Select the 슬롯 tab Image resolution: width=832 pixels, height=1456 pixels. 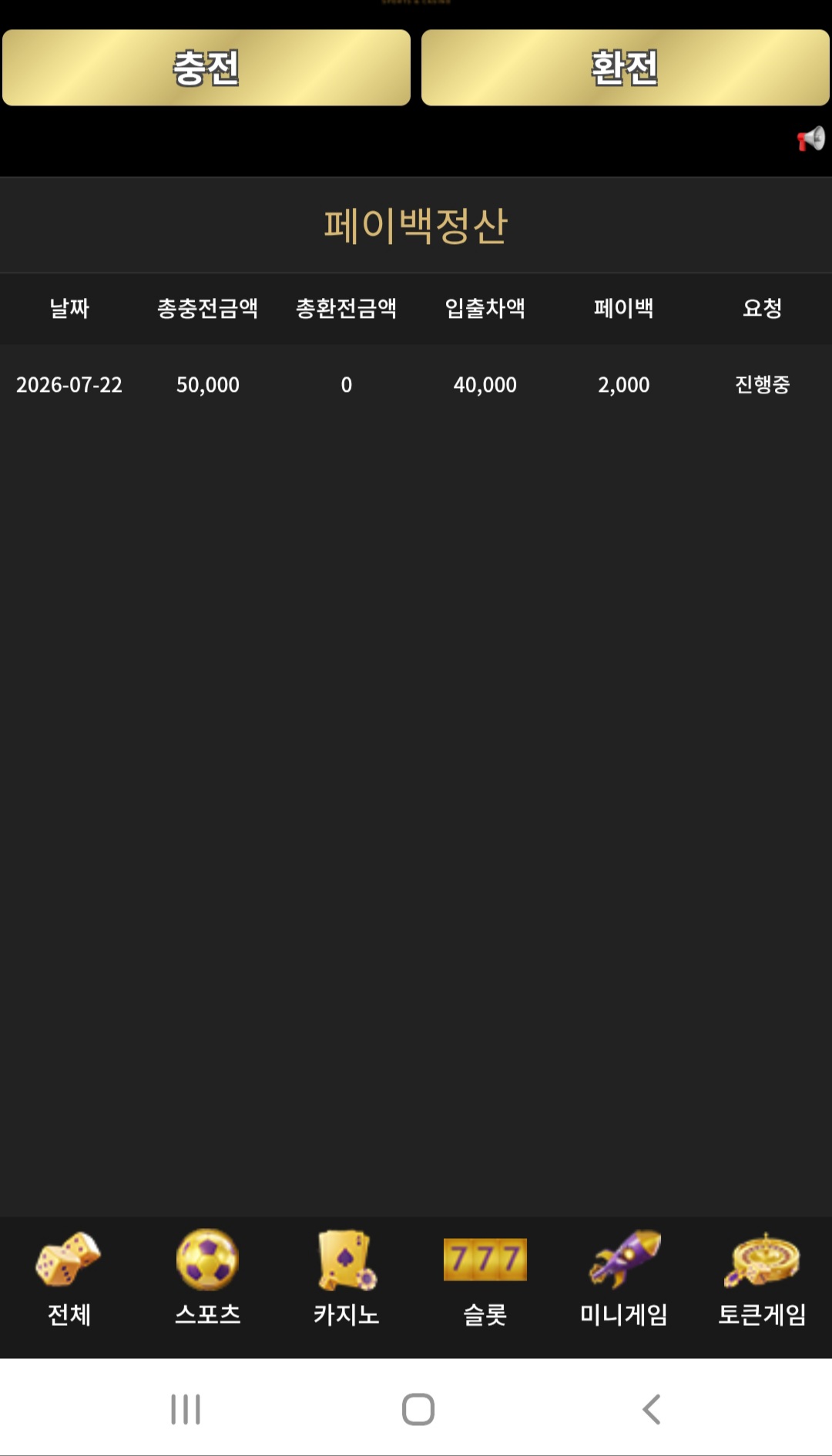tap(485, 1280)
